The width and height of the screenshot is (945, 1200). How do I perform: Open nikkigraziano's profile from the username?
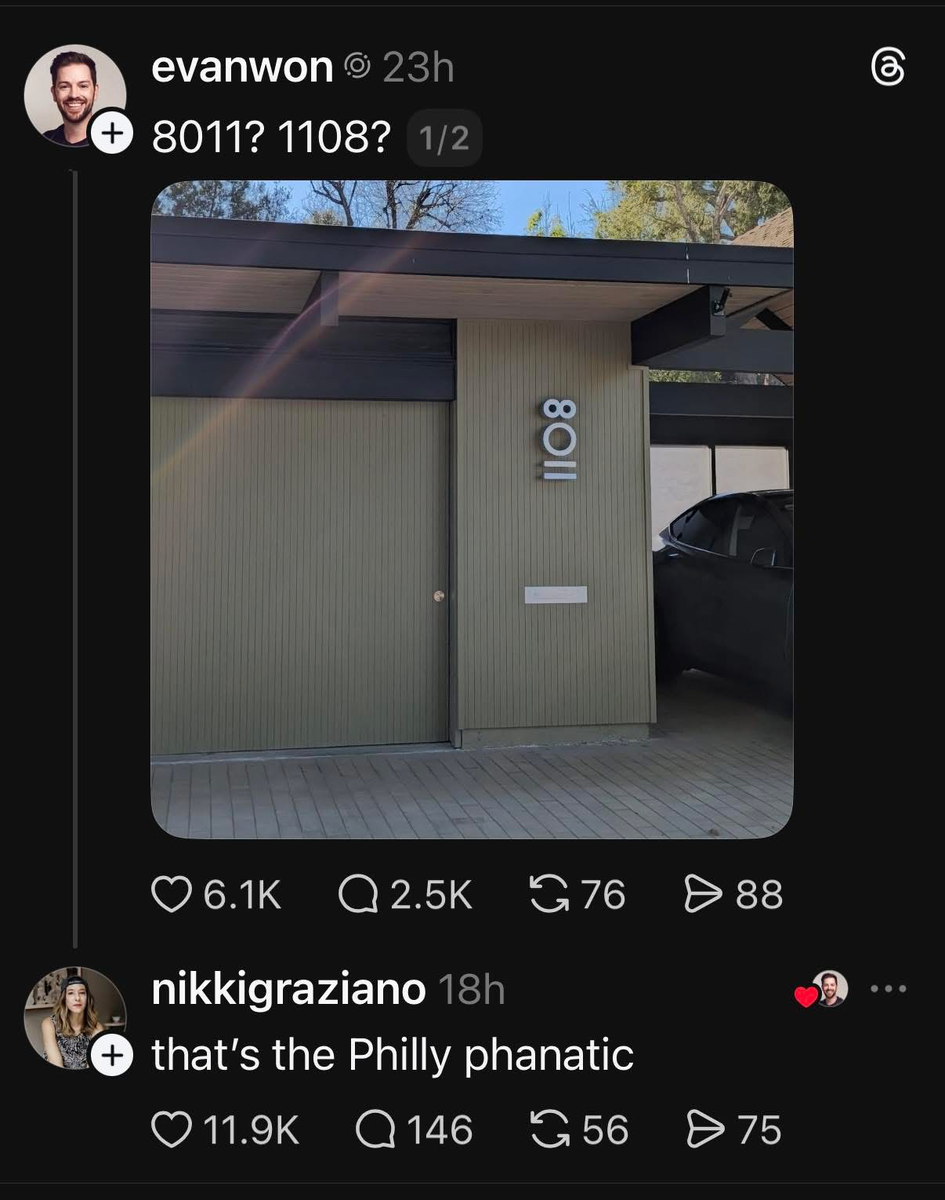tap(288, 989)
